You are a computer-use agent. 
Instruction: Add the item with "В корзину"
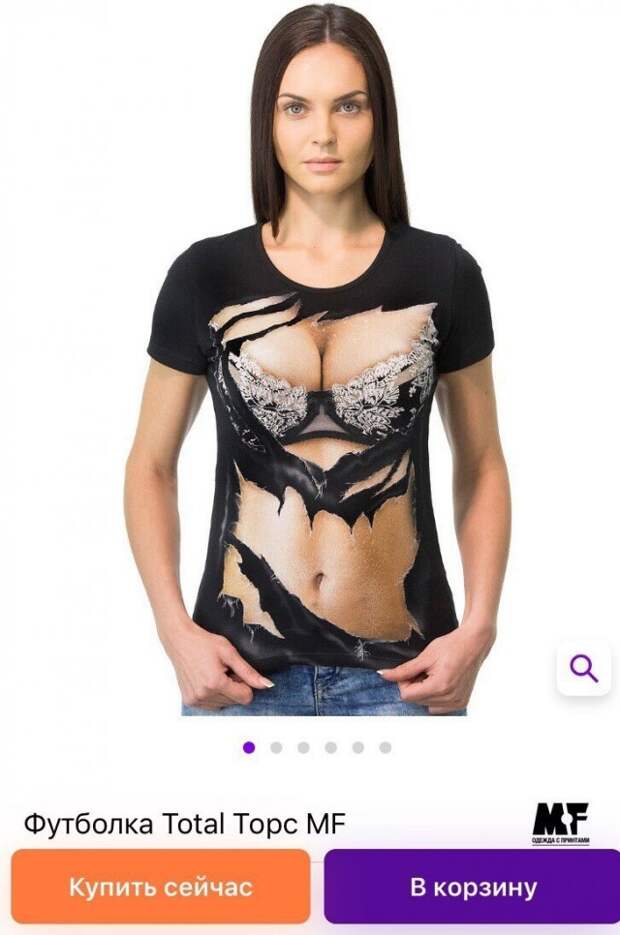tap(472, 887)
